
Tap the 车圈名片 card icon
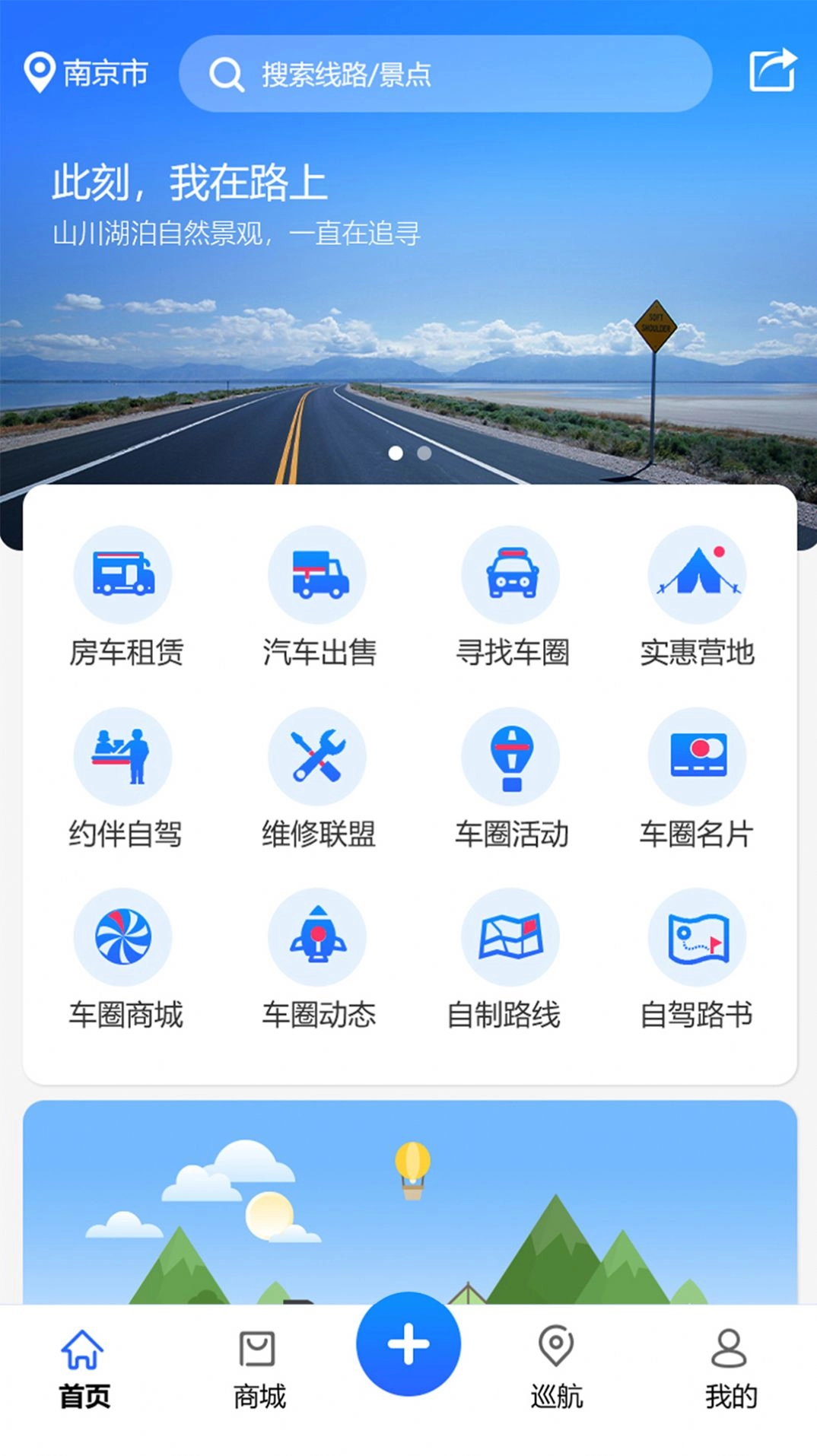698,758
